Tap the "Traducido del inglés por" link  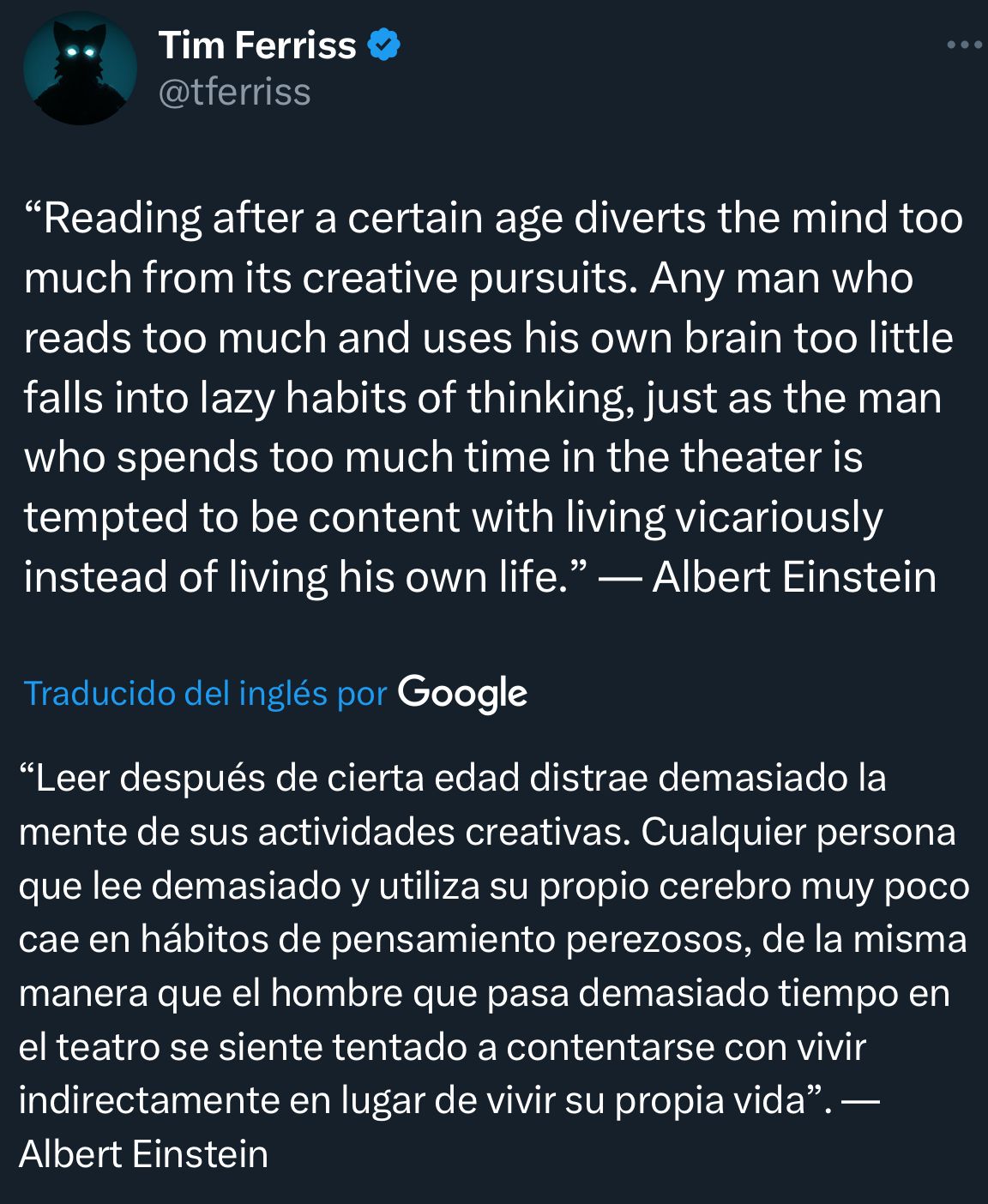206,693
